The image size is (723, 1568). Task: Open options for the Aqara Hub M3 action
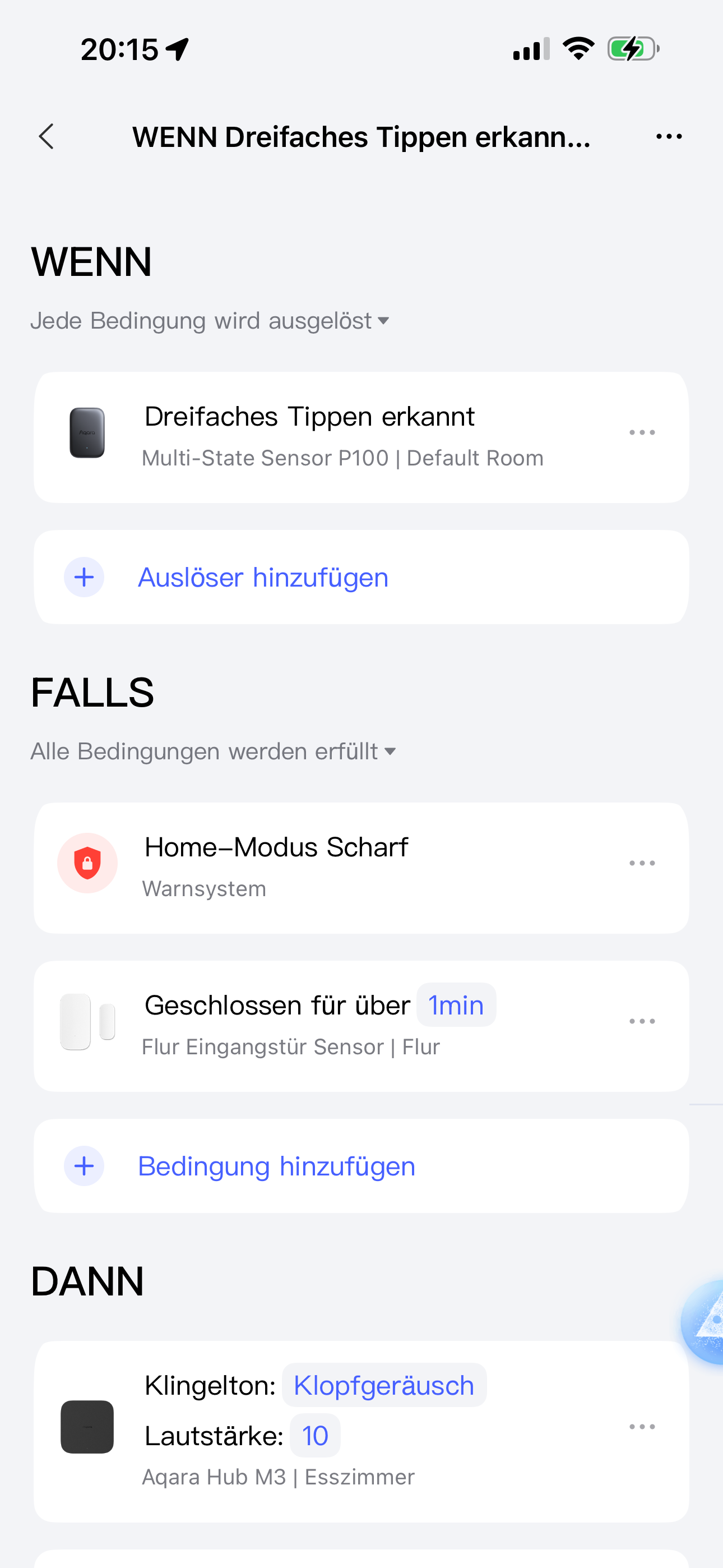tap(641, 1427)
